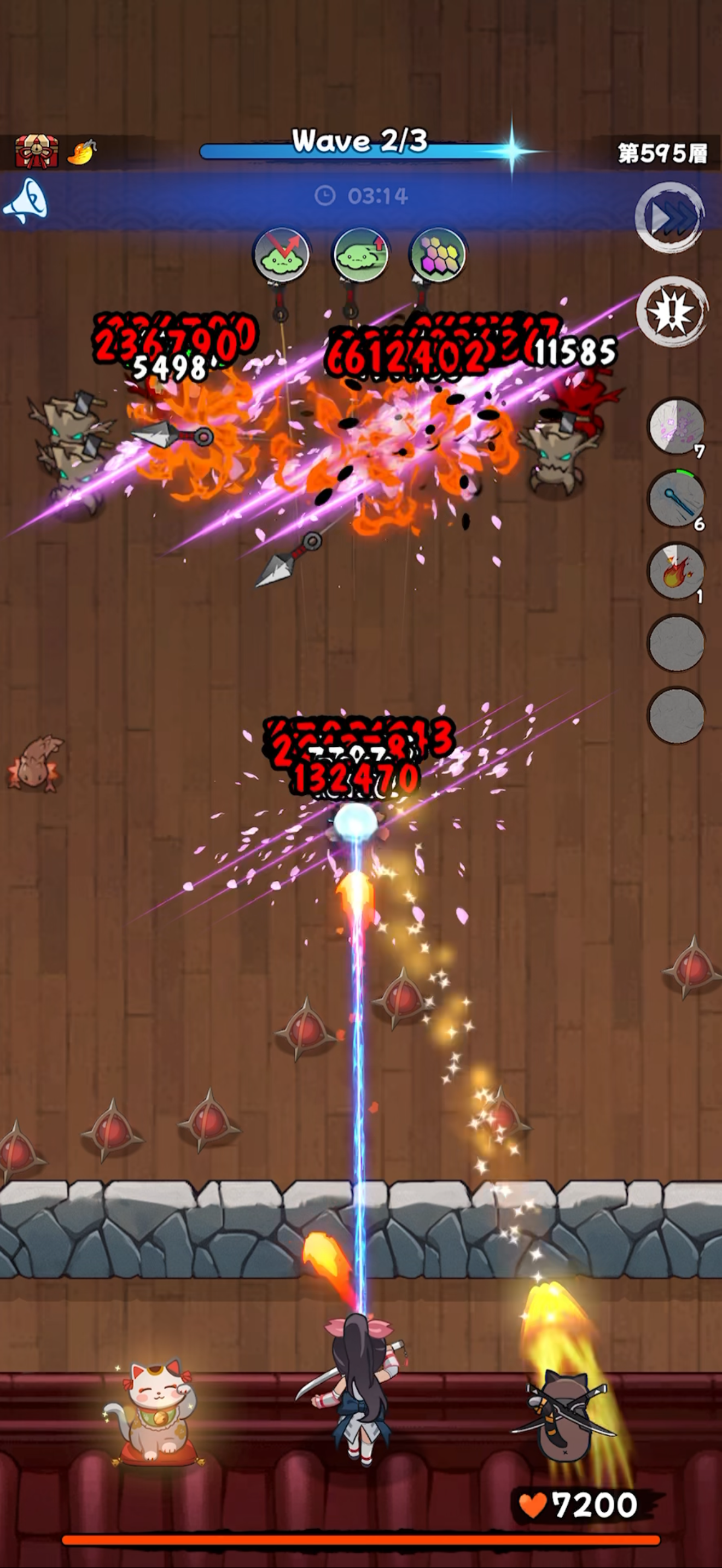The height and width of the screenshot is (1568, 722).
Task: Tap the sakura petal skill with 7
Action: pos(677,426)
